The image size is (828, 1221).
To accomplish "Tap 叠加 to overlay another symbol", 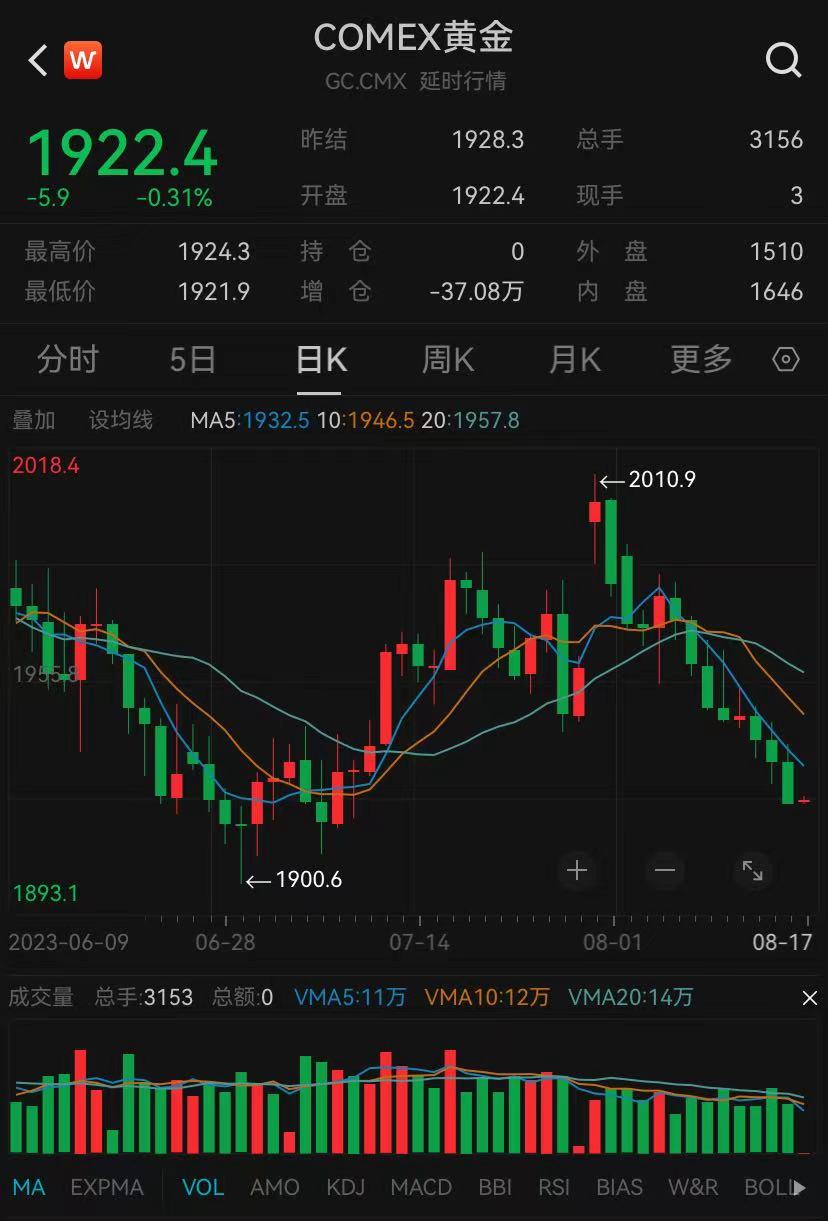I will tap(34, 420).
